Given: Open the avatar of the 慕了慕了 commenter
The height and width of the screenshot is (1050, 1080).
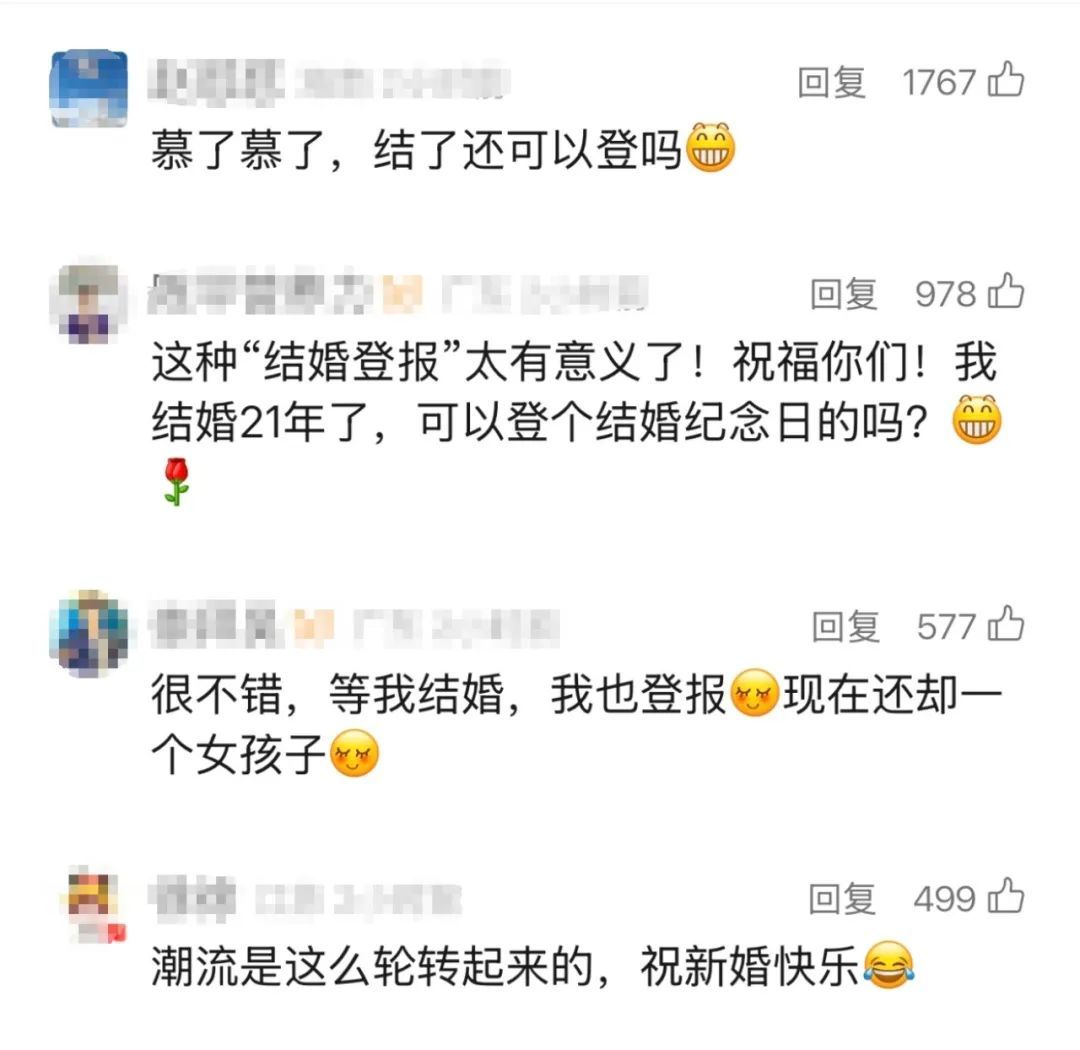Looking at the screenshot, I should point(88,88).
